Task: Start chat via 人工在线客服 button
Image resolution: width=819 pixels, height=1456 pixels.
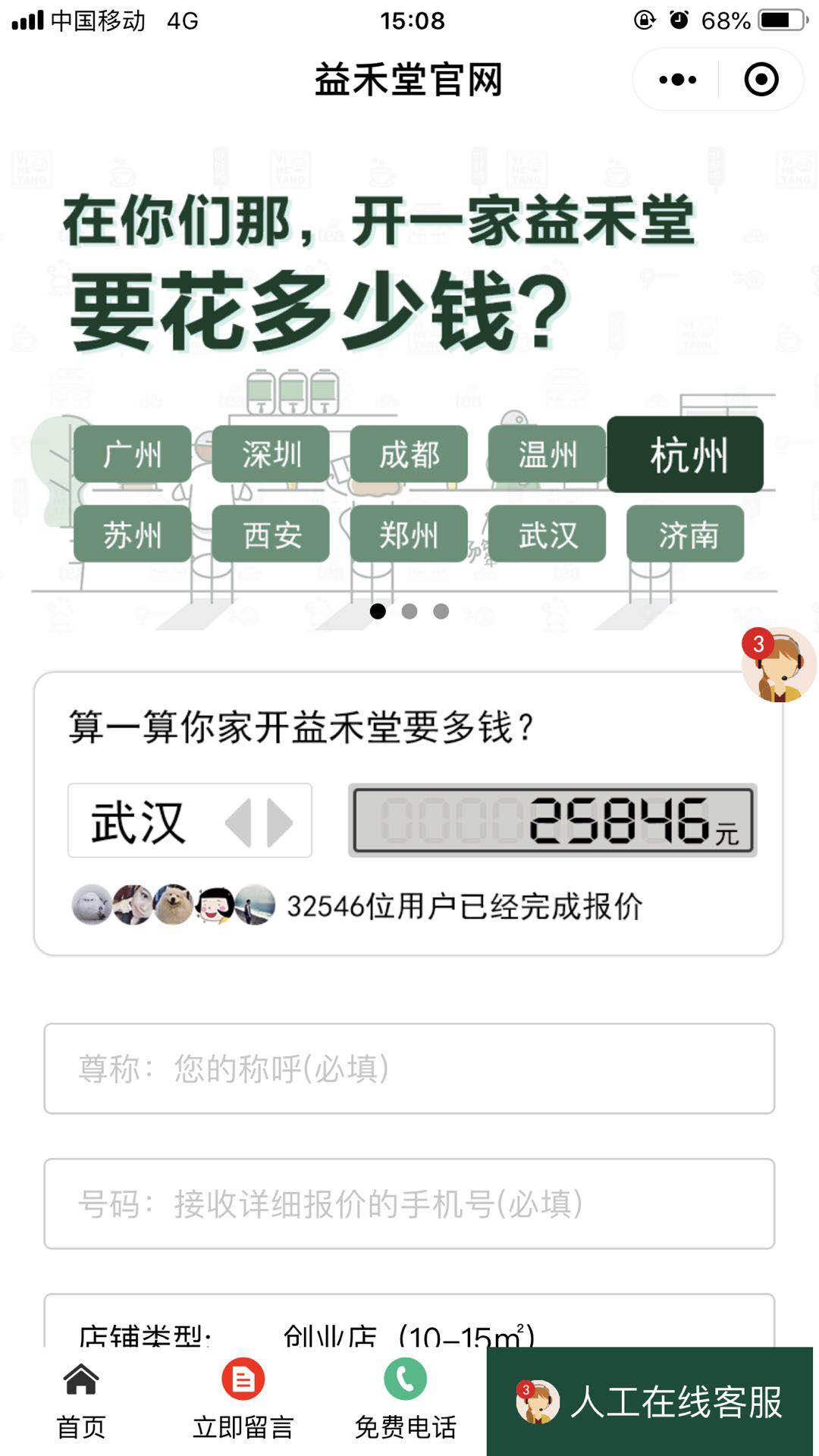Action: [x=650, y=1401]
